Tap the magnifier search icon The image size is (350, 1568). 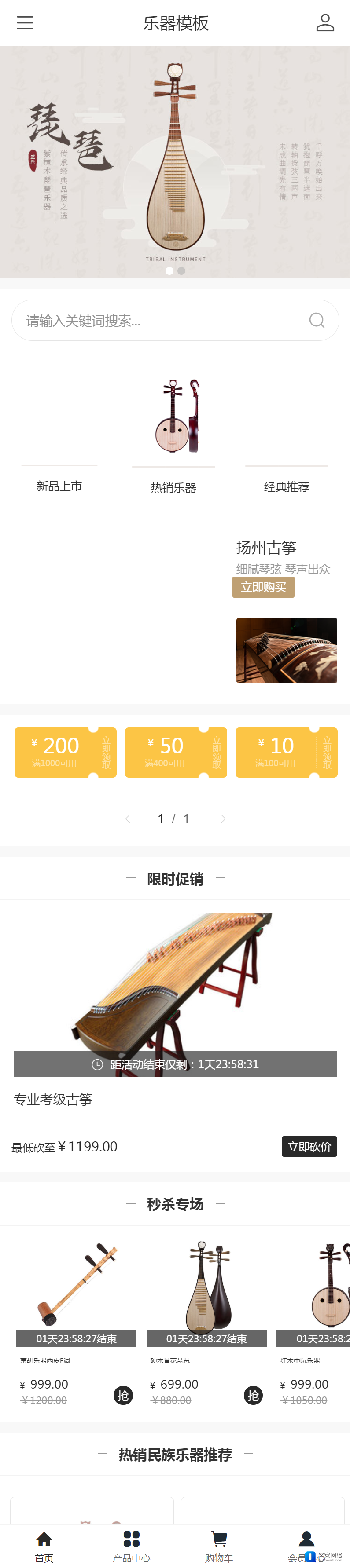[x=317, y=321]
